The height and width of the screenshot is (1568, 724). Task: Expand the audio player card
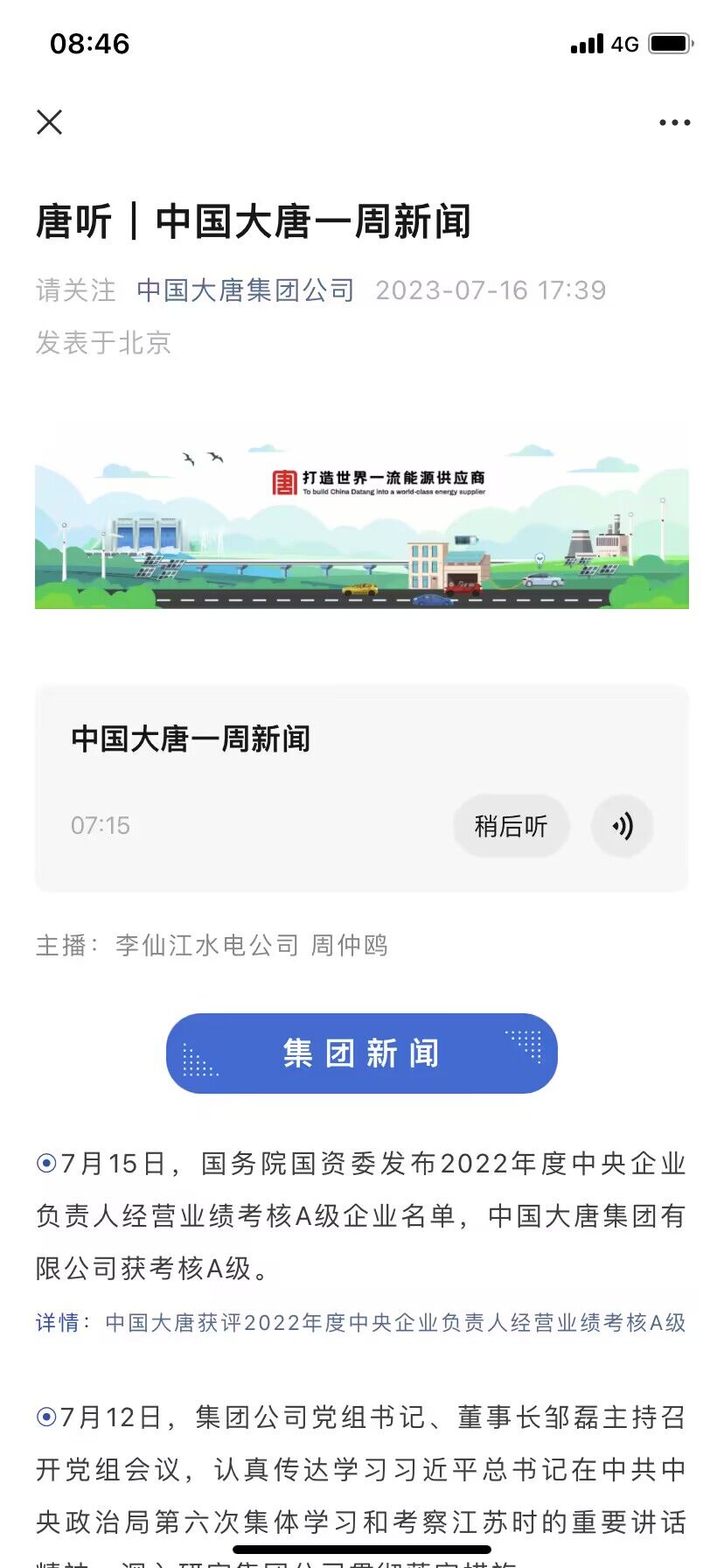[x=362, y=785]
